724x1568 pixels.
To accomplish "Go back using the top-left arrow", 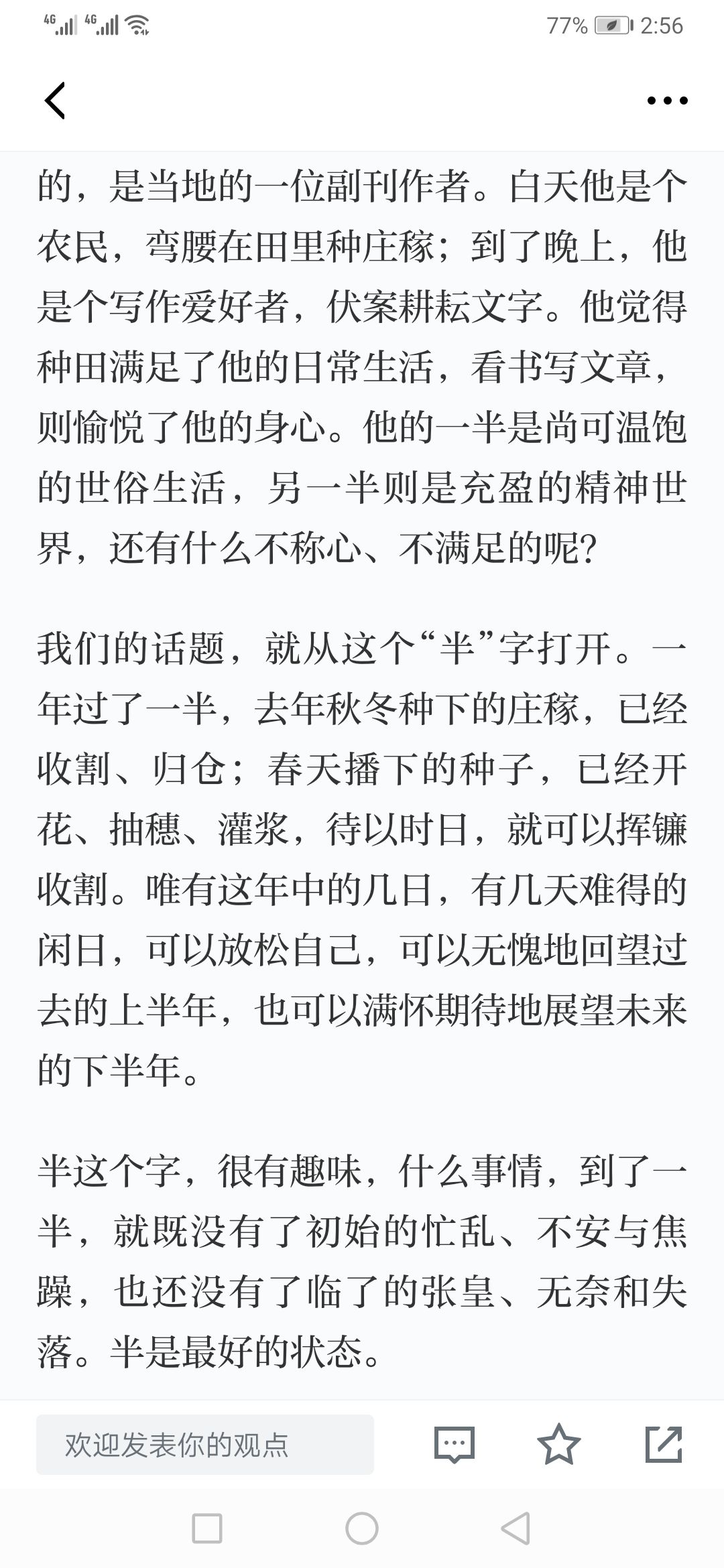I will click(55, 101).
